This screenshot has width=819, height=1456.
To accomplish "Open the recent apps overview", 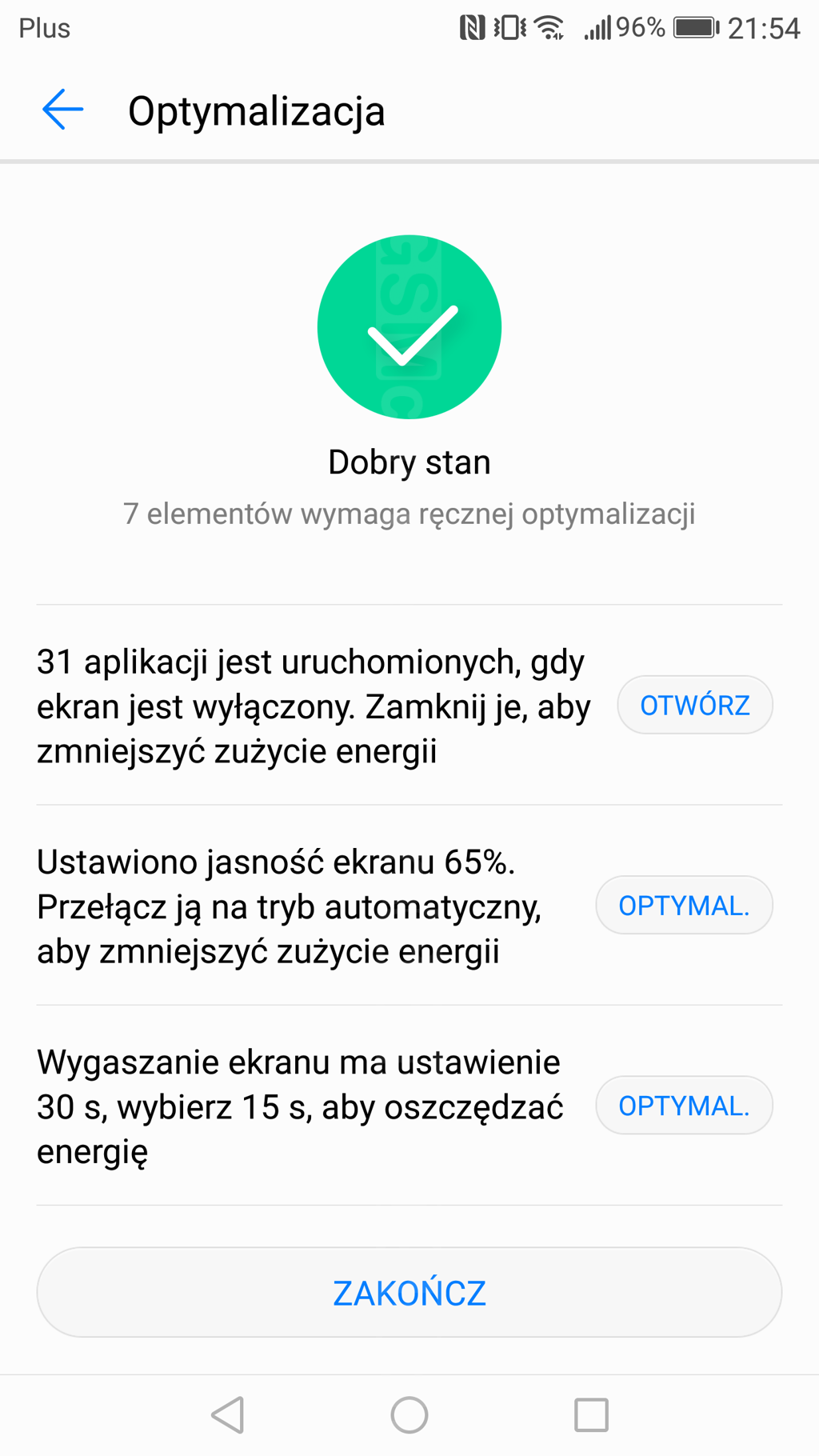I will click(x=591, y=1414).
